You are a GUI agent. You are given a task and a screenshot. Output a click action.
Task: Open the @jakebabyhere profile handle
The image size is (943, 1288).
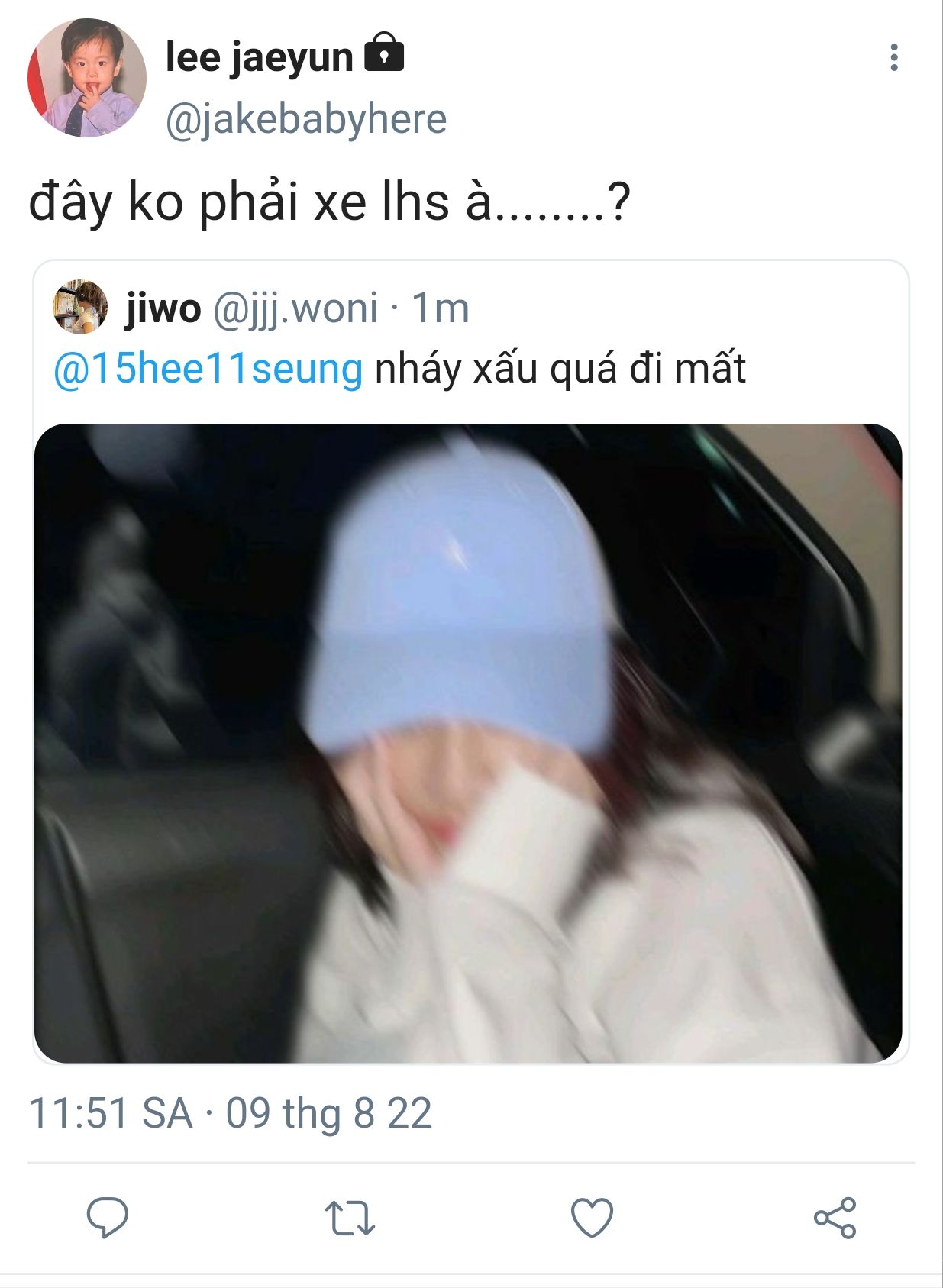pos(306,120)
